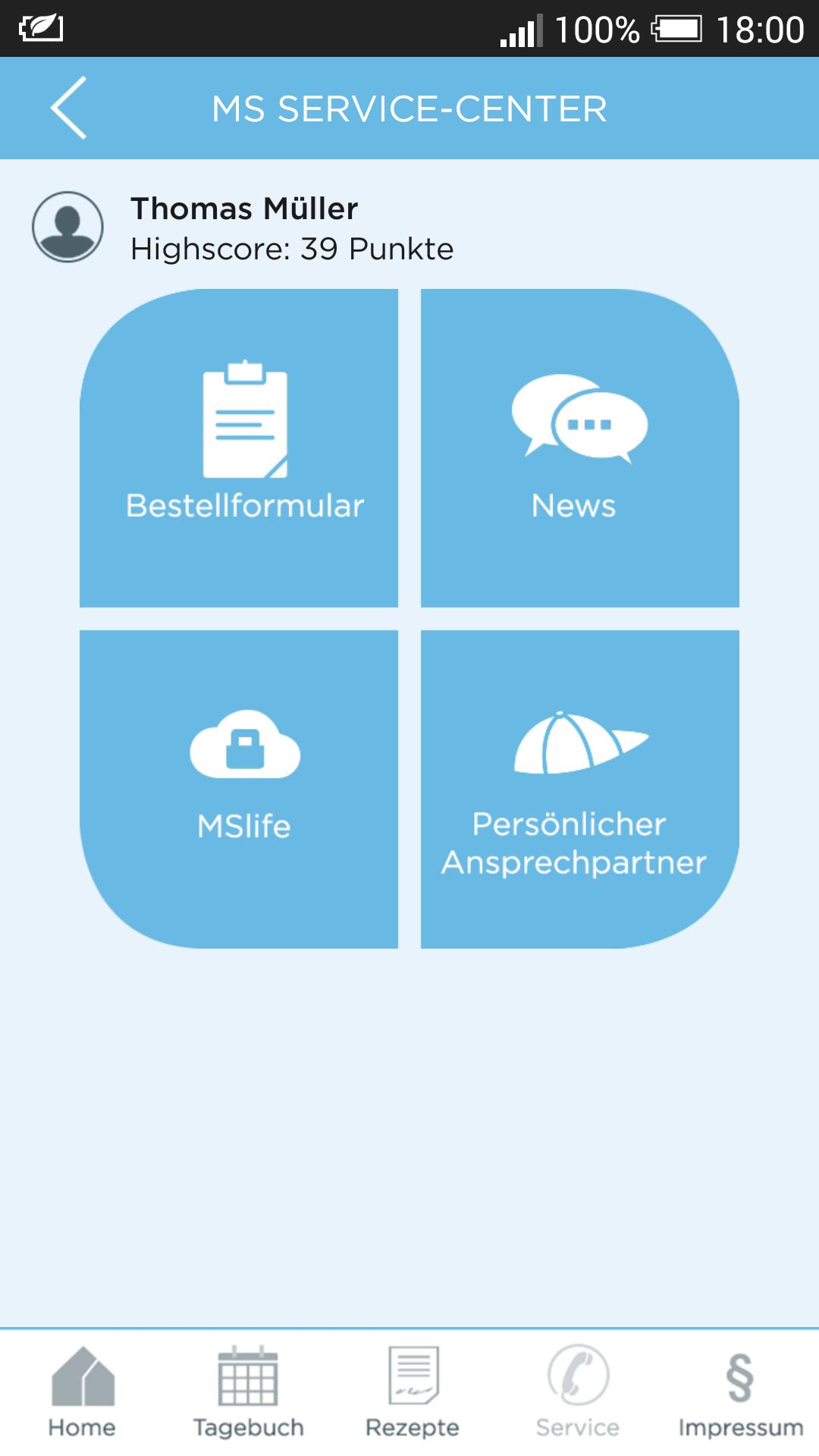Viewport: 819px width, 1456px height.
Task: Tap the Highscore: 39 Punkte text
Action: pyautogui.click(x=290, y=248)
